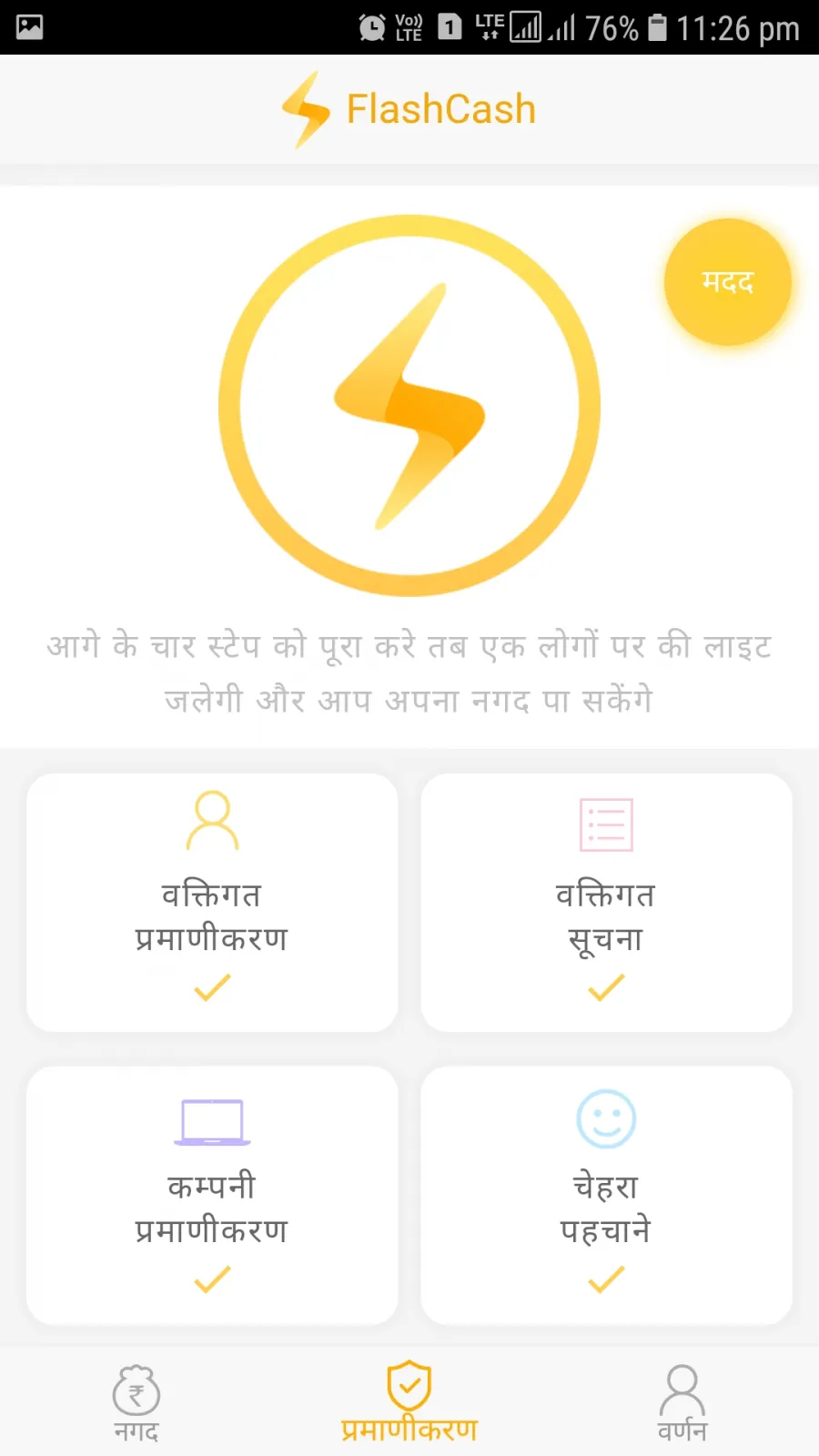
Task: Open वक्तिगत प्रमाणीकरण card
Action: [x=212, y=902]
